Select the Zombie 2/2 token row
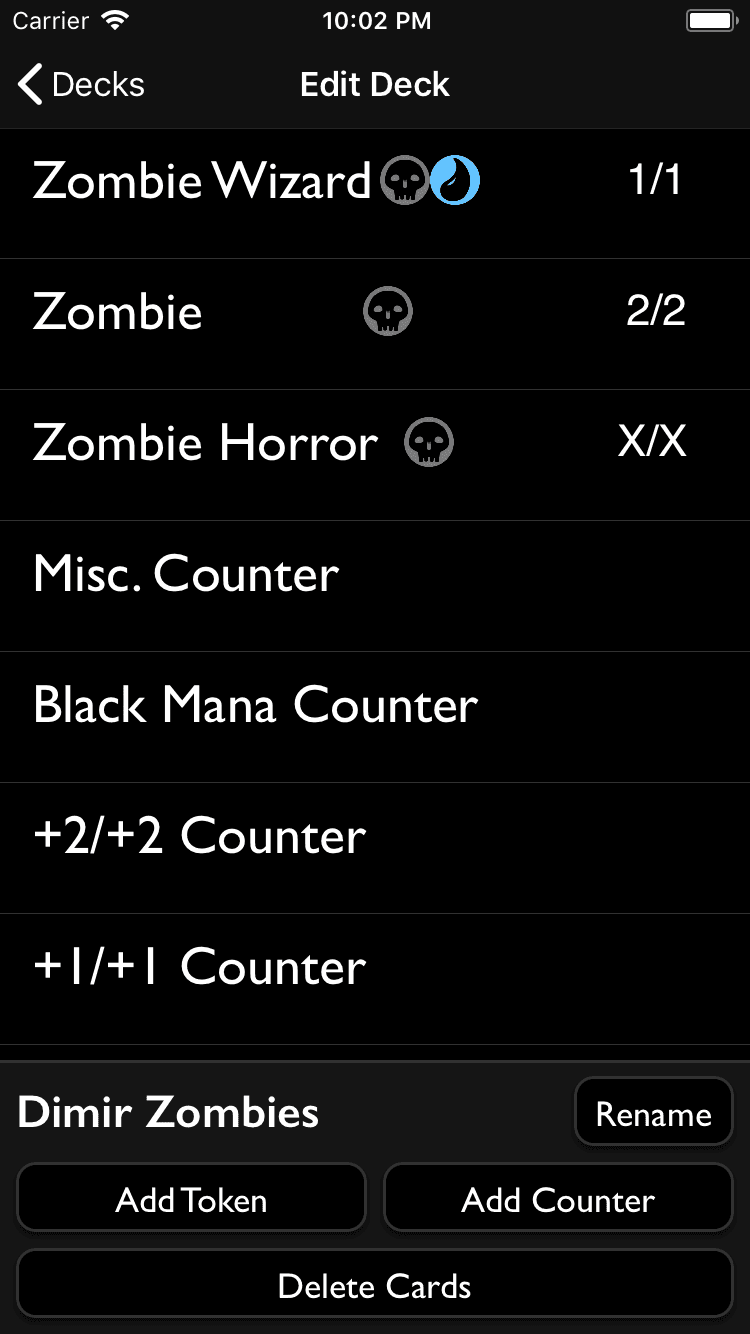The height and width of the screenshot is (1334, 750). click(375, 313)
